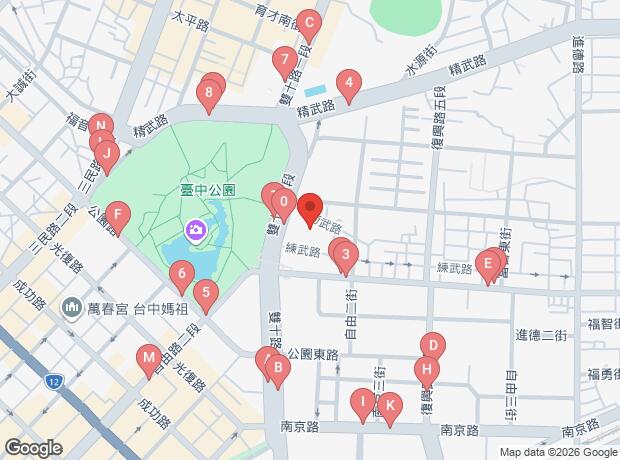
Task: Tap the pin labeled J
Action: coord(108,155)
